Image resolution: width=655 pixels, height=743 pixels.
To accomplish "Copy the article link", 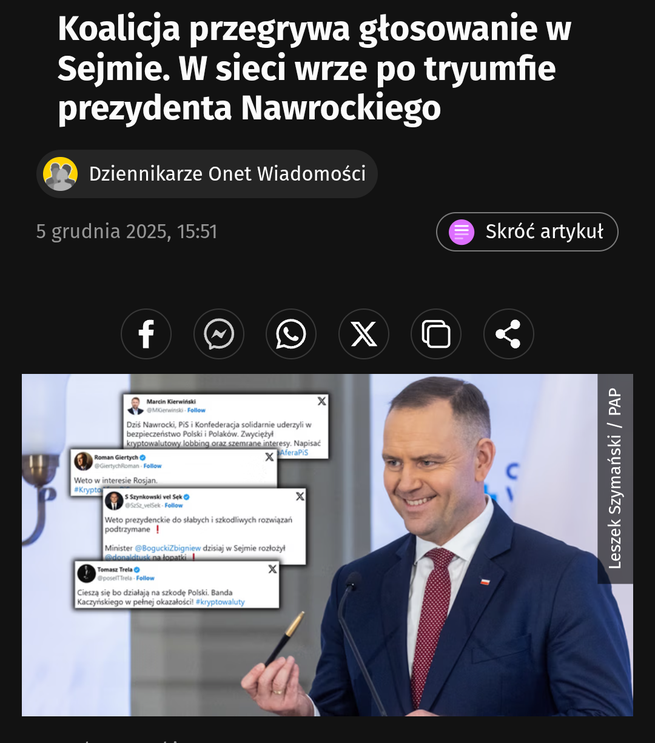I will coord(436,334).
